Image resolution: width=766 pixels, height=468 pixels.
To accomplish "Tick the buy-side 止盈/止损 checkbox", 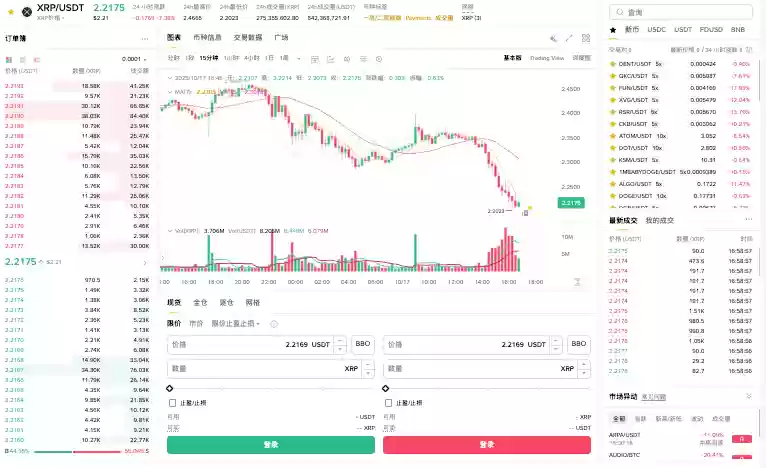I will (172, 403).
